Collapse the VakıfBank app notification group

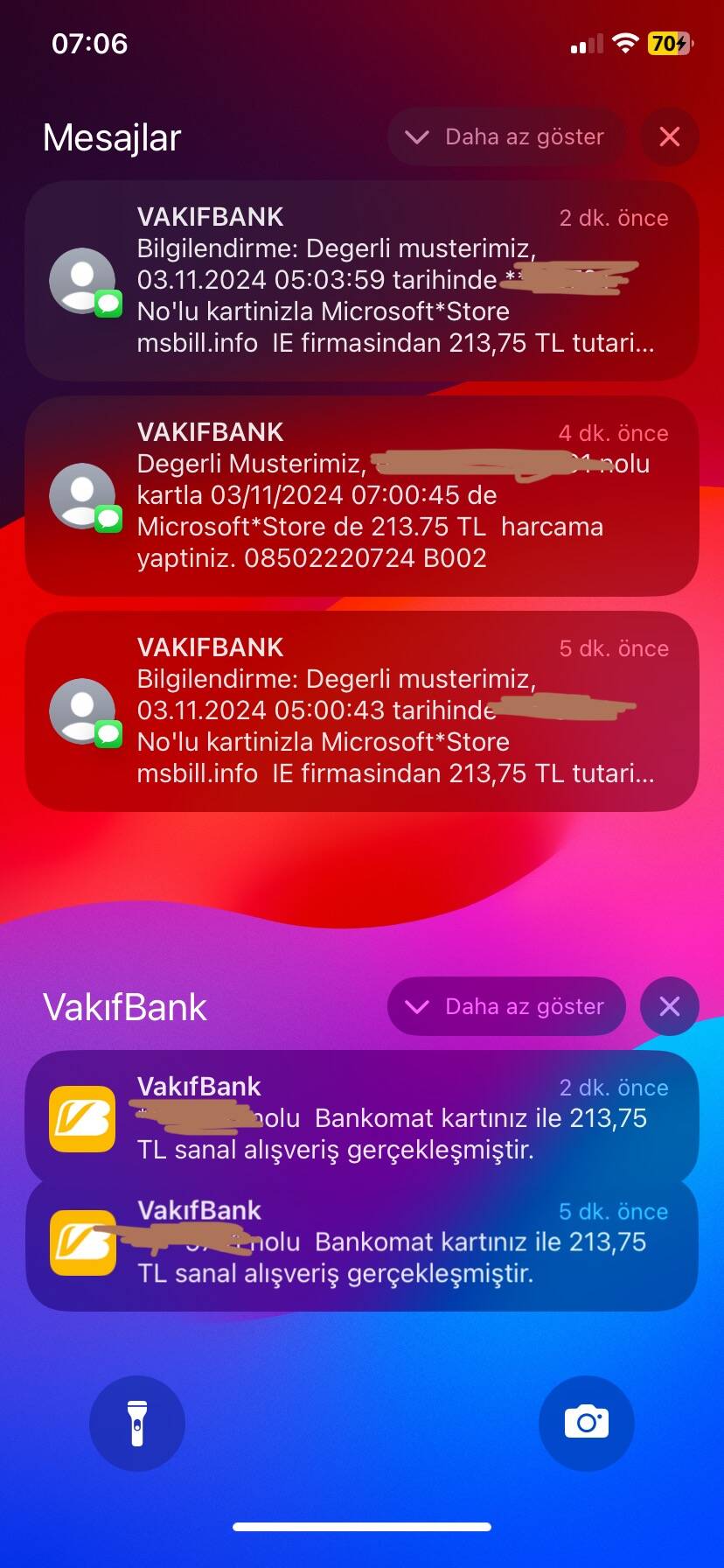point(507,1006)
